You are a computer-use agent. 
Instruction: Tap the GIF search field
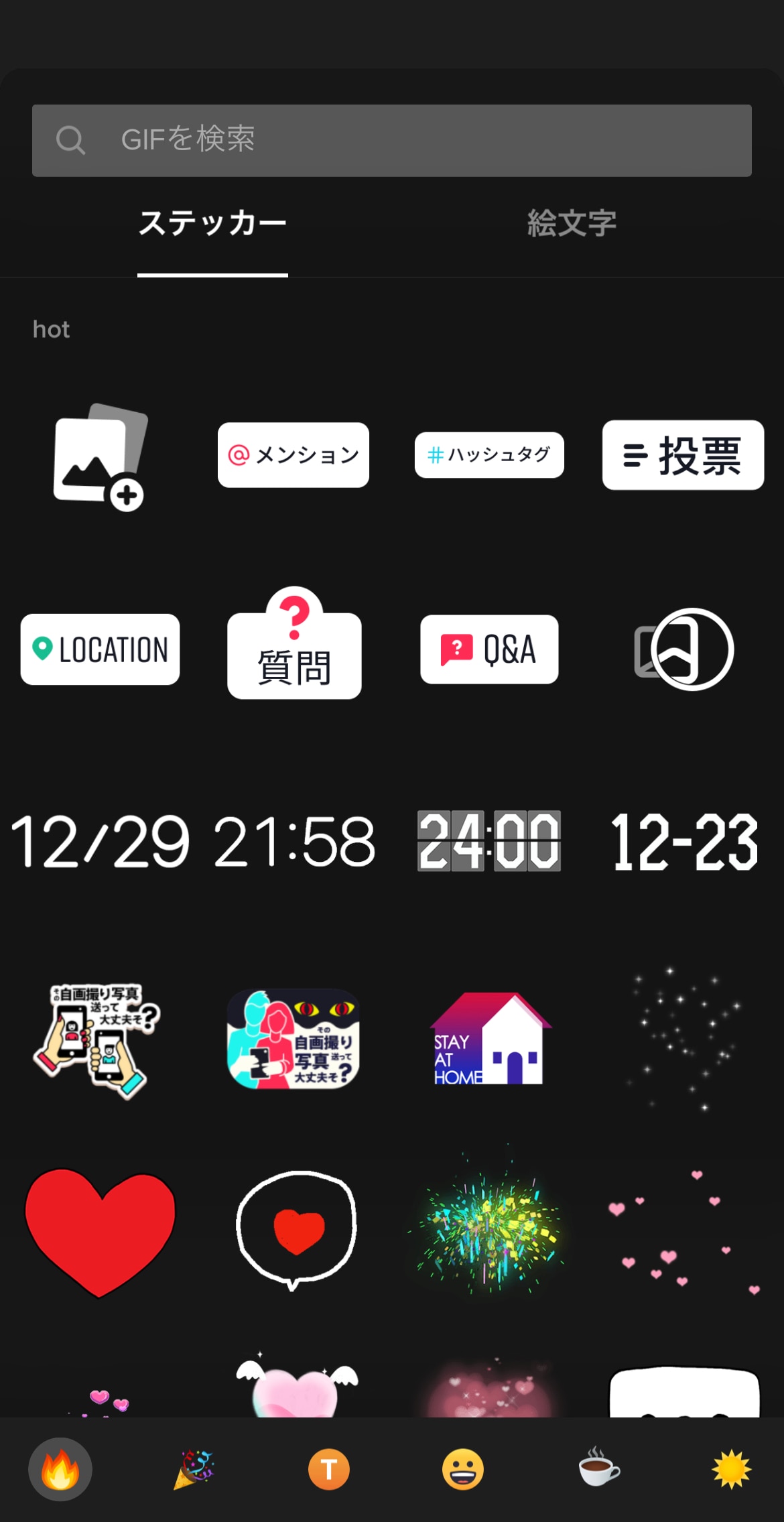[x=391, y=141]
